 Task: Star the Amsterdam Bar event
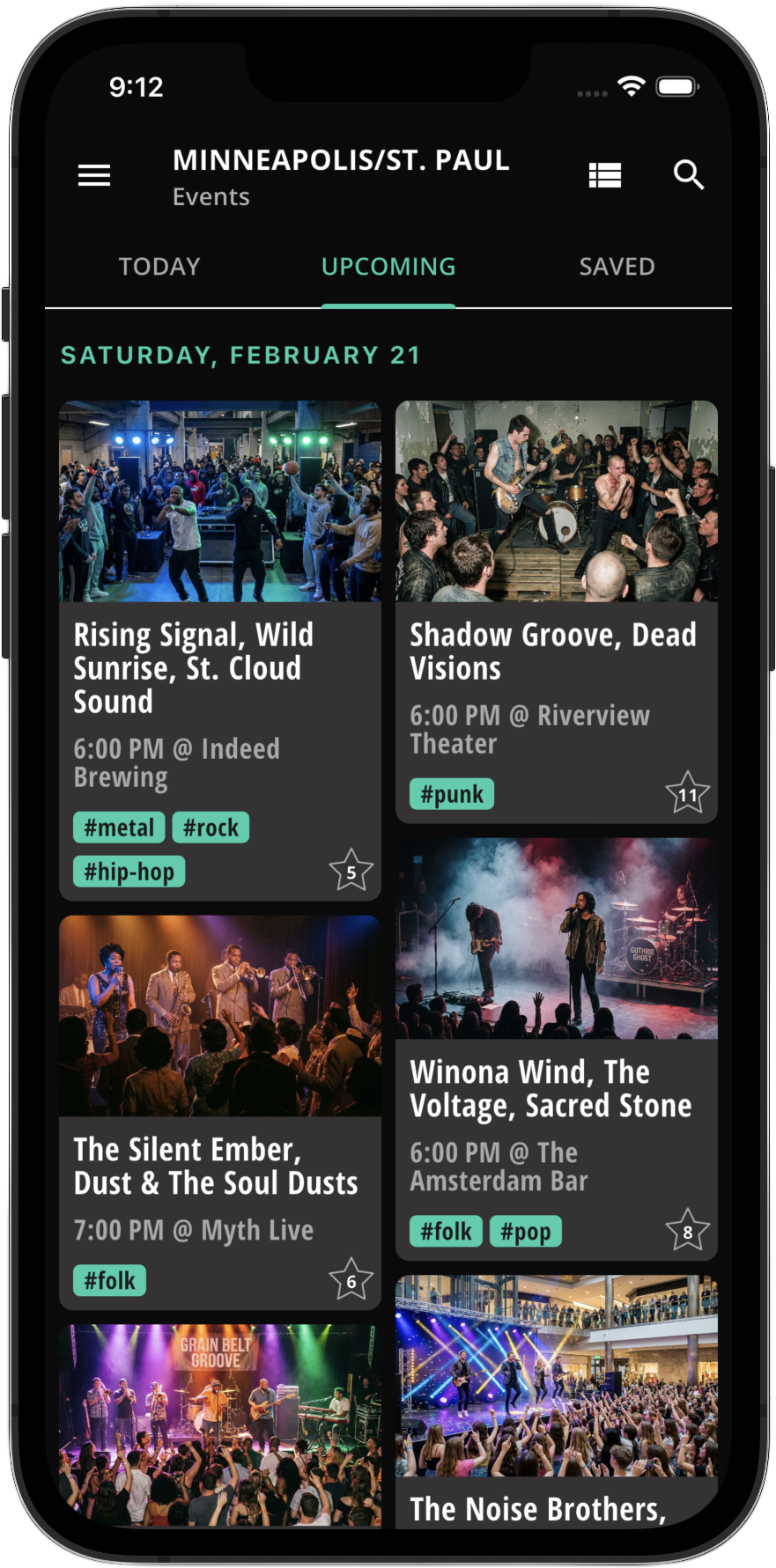pos(687,1232)
